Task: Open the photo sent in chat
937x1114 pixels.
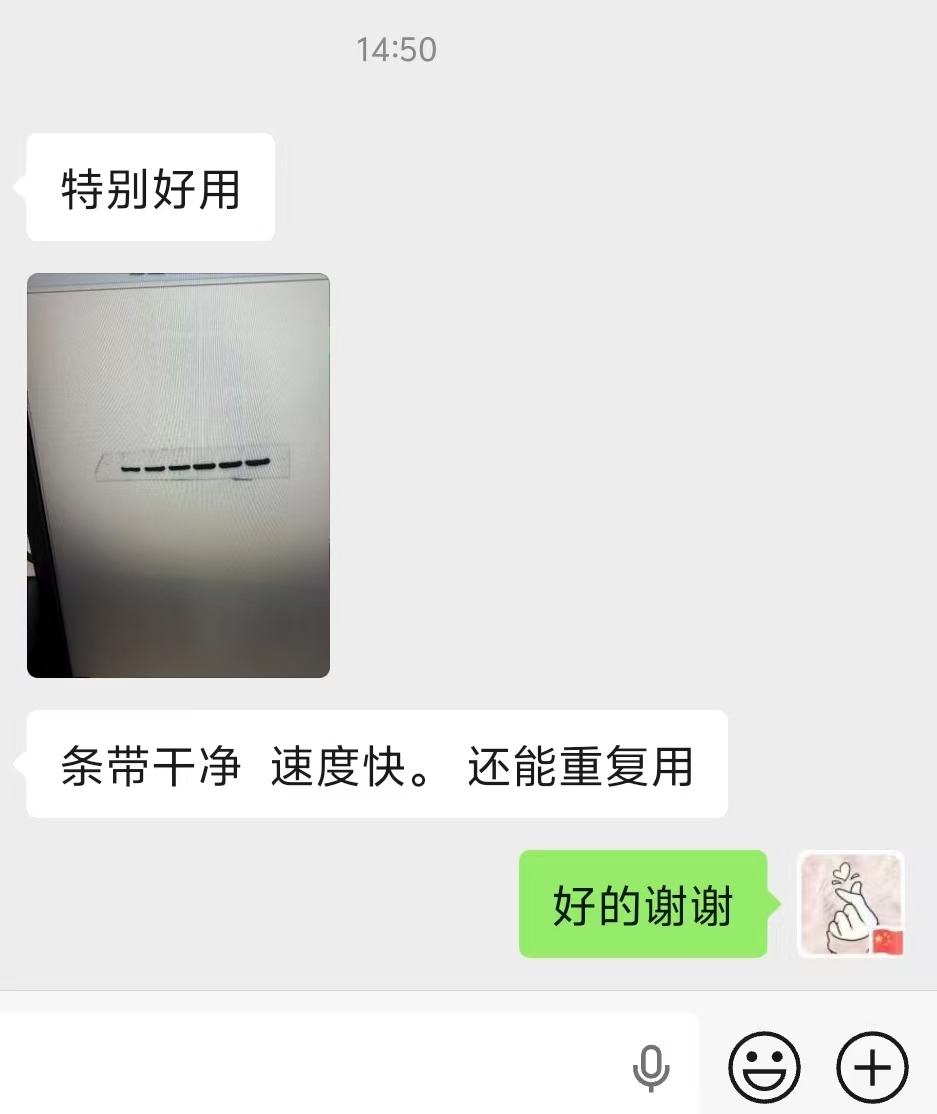Action: tap(178, 475)
